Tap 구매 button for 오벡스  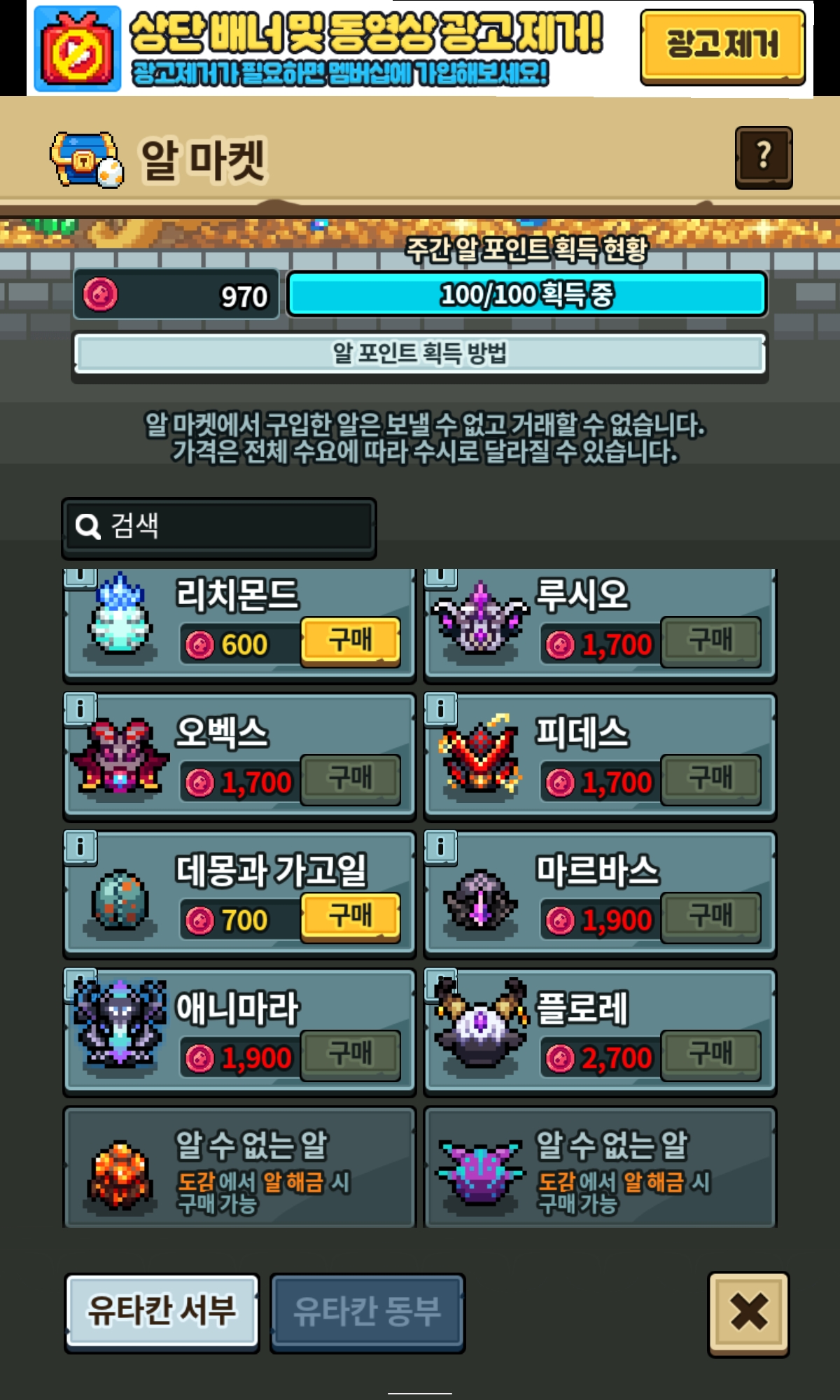tap(351, 779)
